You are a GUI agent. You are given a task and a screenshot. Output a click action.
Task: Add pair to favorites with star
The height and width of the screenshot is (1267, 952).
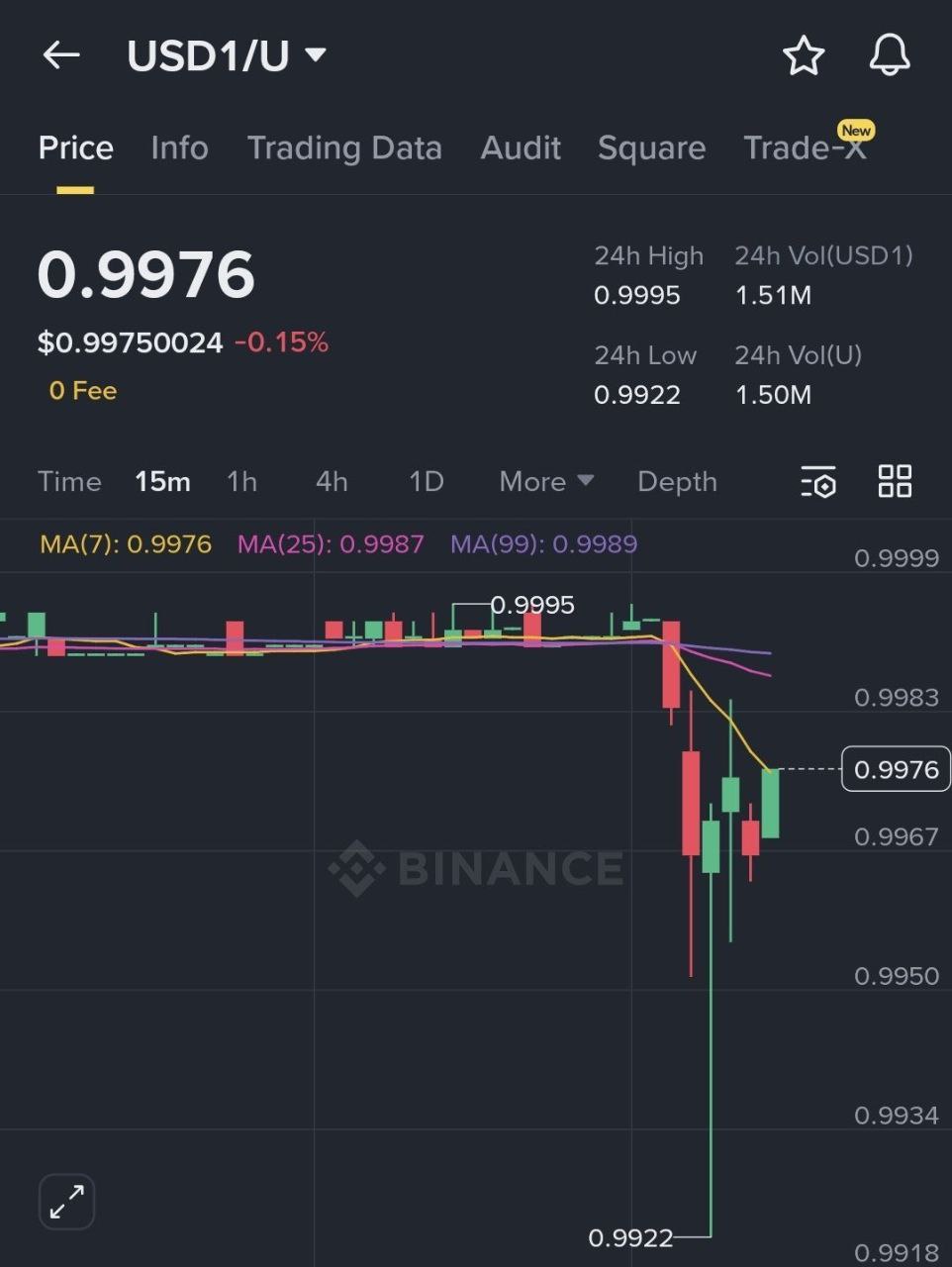click(x=803, y=55)
